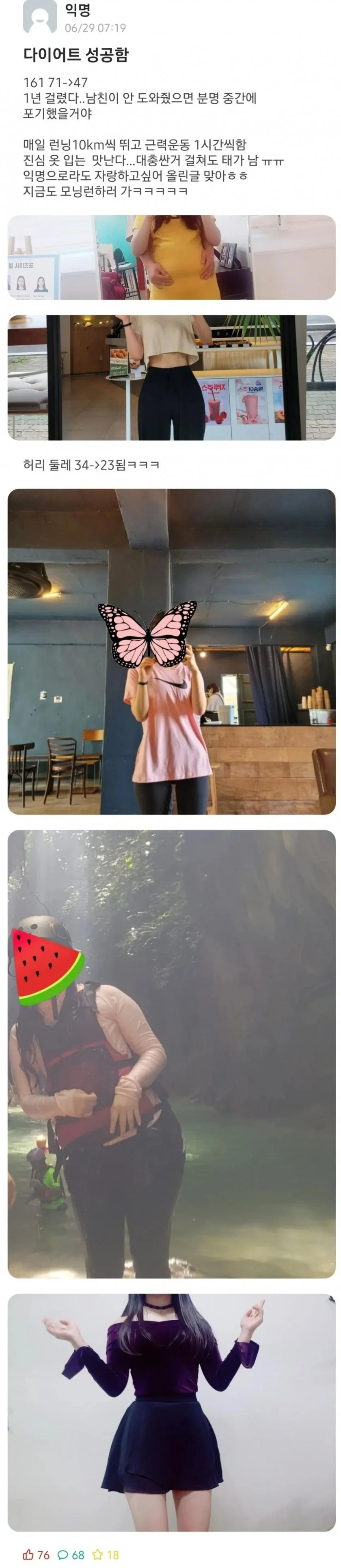This screenshot has width=341, height=1568.
Task: View the pink Nike shirt photo
Action: [x=171, y=651]
